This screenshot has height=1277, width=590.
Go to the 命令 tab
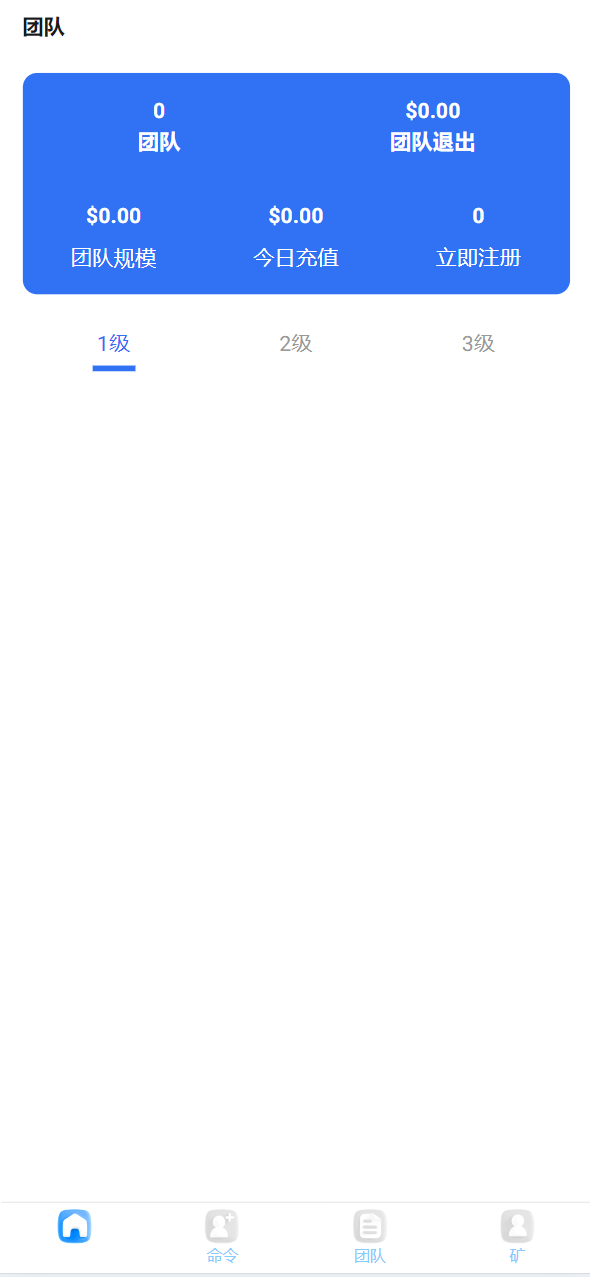point(222,1237)
